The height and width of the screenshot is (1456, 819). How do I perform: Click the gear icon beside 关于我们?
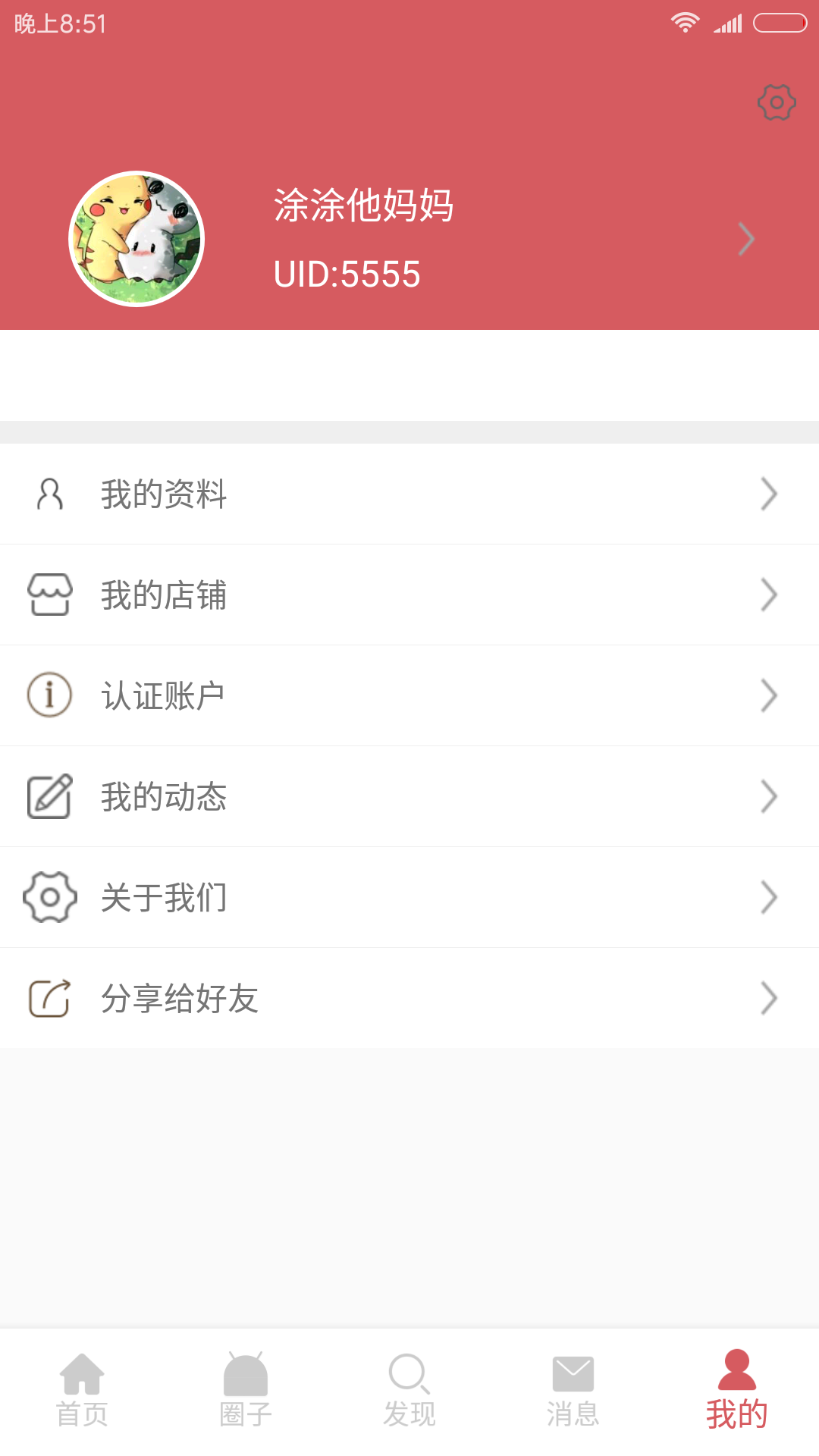[49, 898]
